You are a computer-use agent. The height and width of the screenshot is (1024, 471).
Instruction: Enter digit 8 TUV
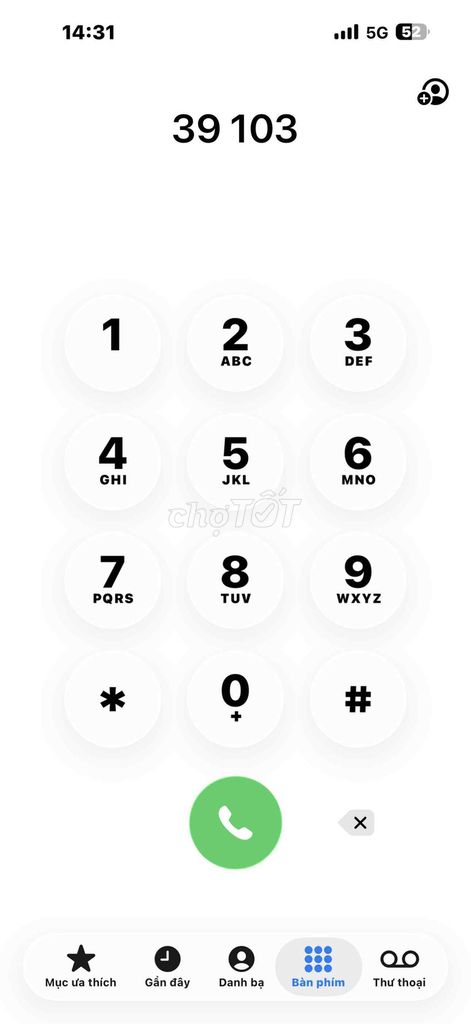pyautogui.click(x=235, y=581)
